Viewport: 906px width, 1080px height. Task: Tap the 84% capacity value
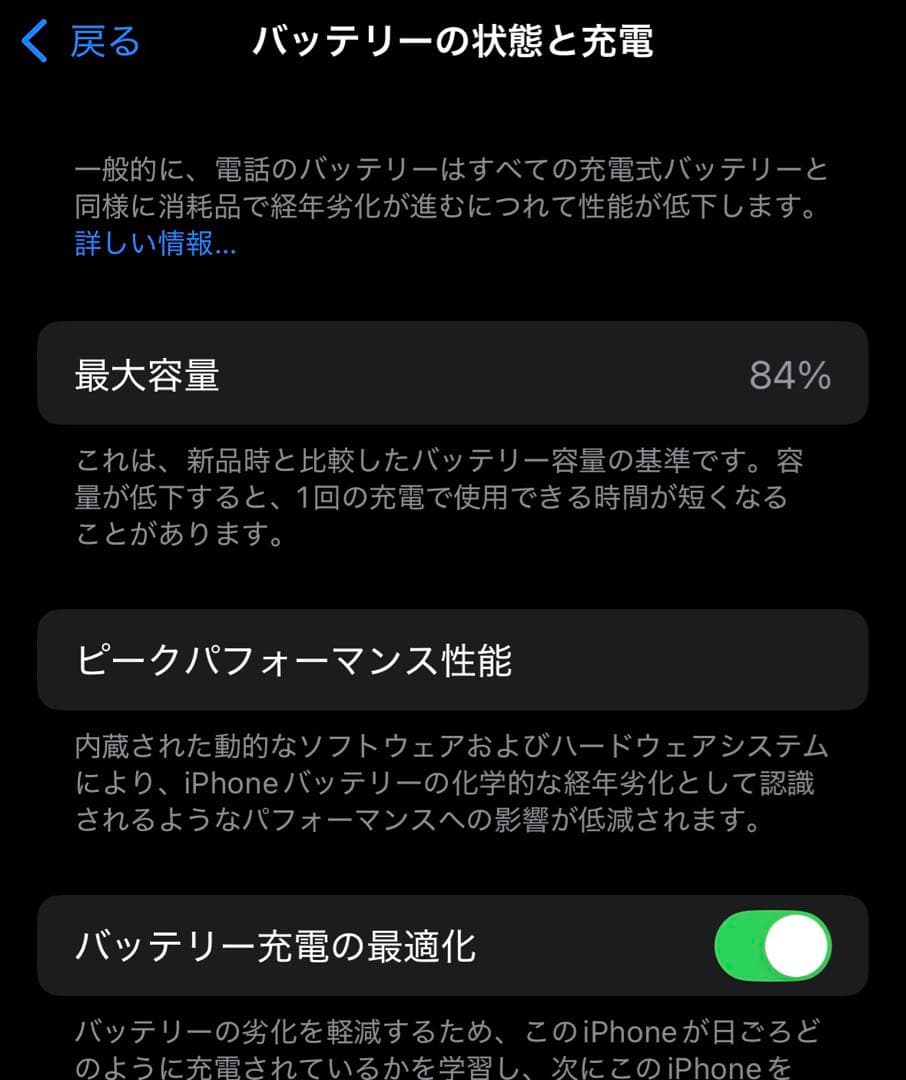tap(790, 375)
